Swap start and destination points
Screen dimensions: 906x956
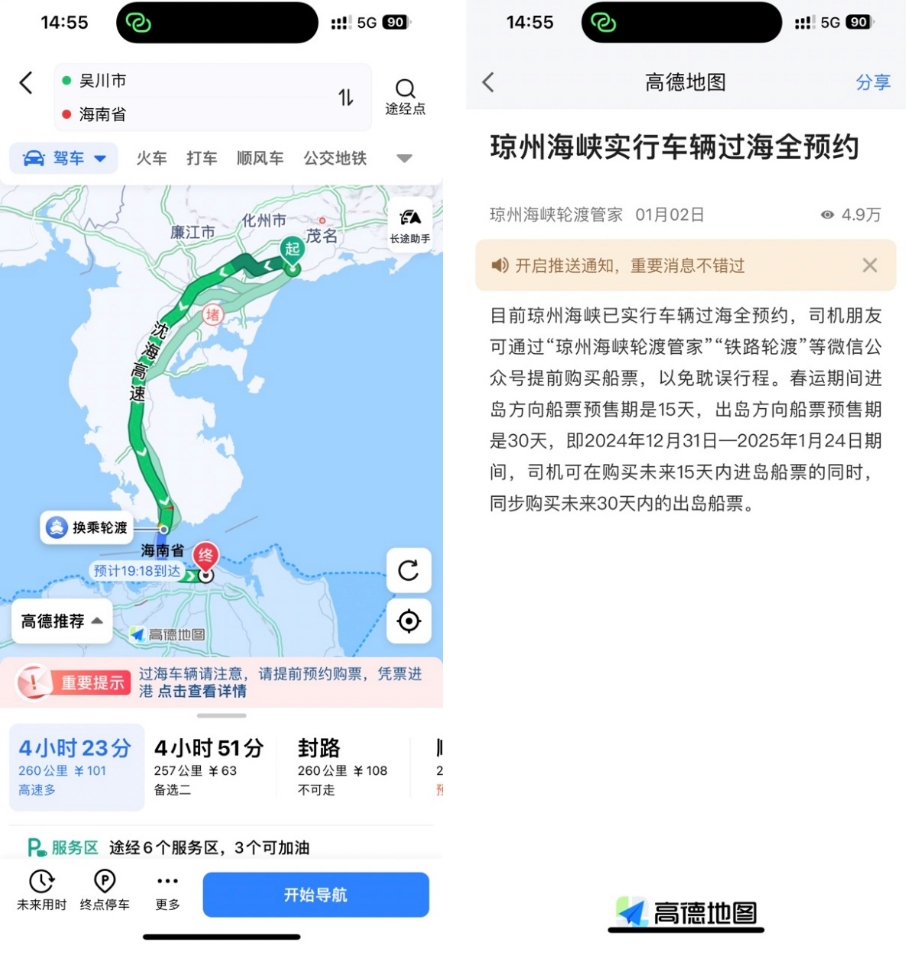tap(345, 97)
